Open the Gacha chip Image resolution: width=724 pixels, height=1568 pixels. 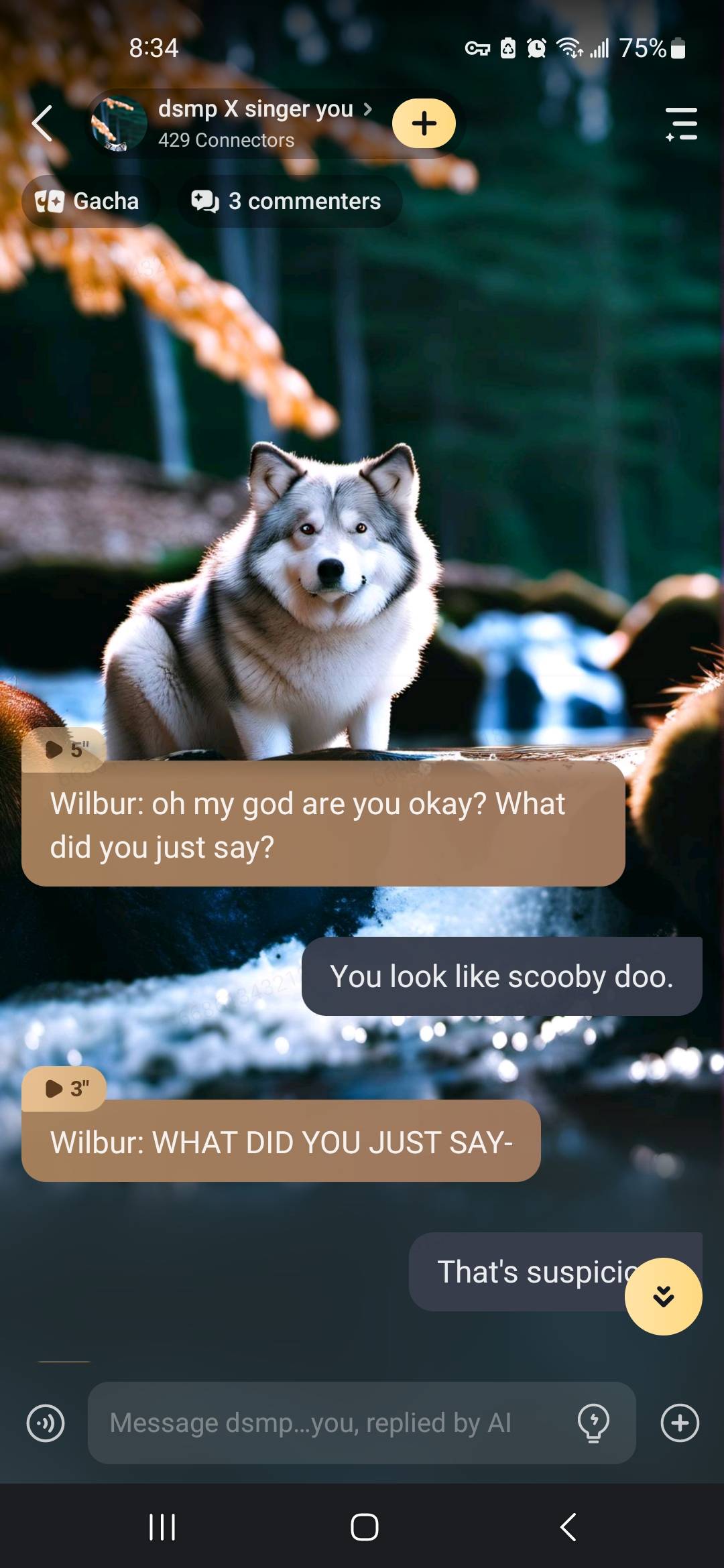[x=88, y=201]
